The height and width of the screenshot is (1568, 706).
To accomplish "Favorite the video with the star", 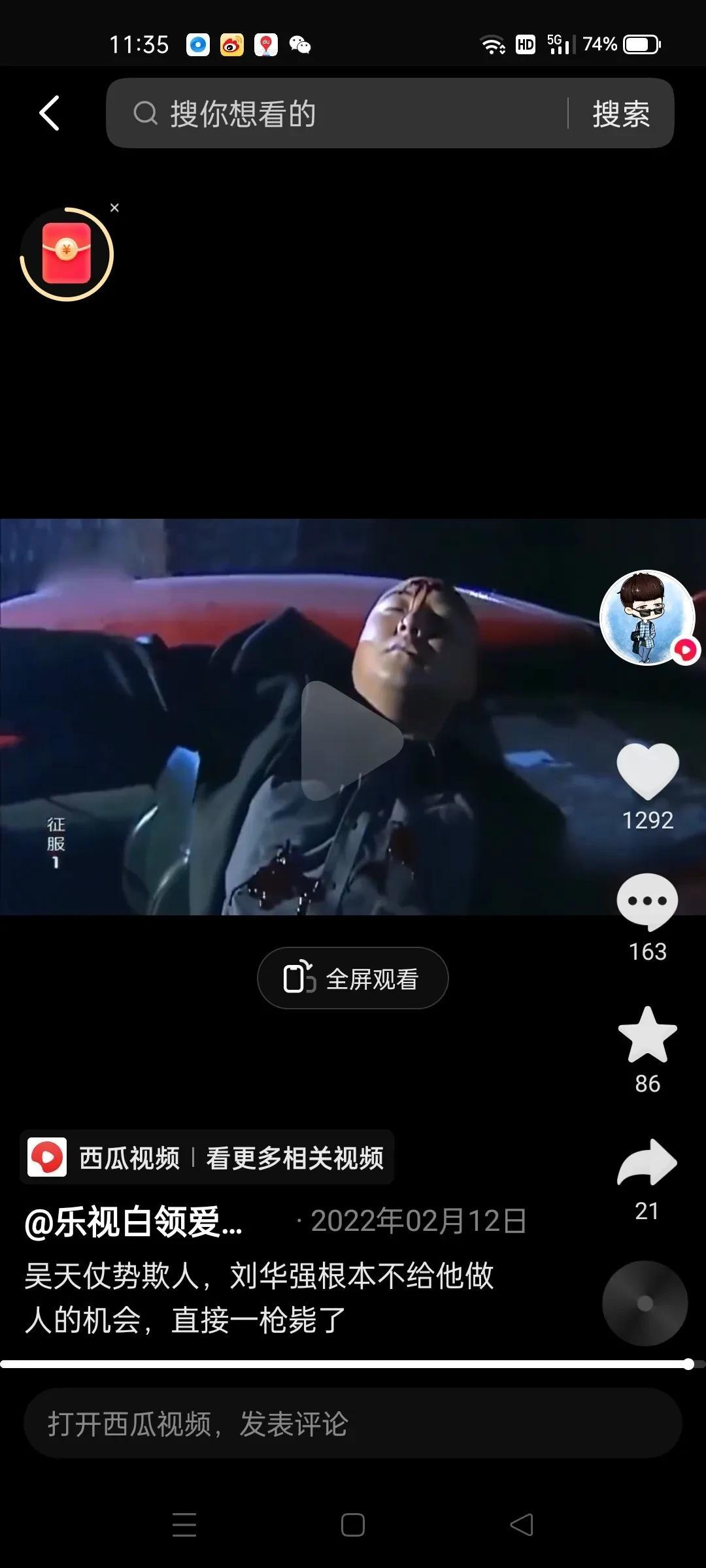I will click(x=647, y=1035).
